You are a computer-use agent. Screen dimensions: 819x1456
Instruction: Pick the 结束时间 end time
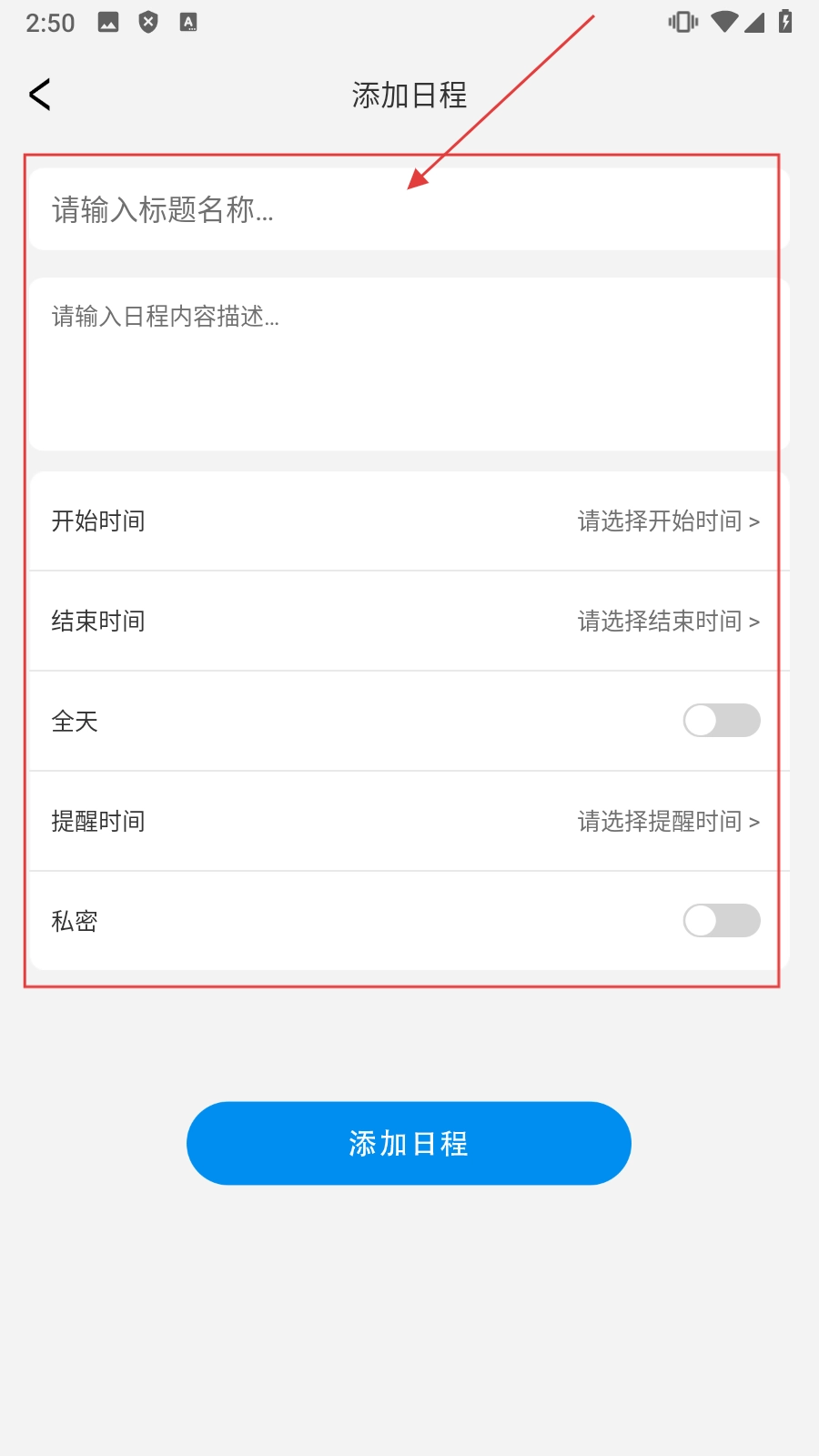pos(668,622)
